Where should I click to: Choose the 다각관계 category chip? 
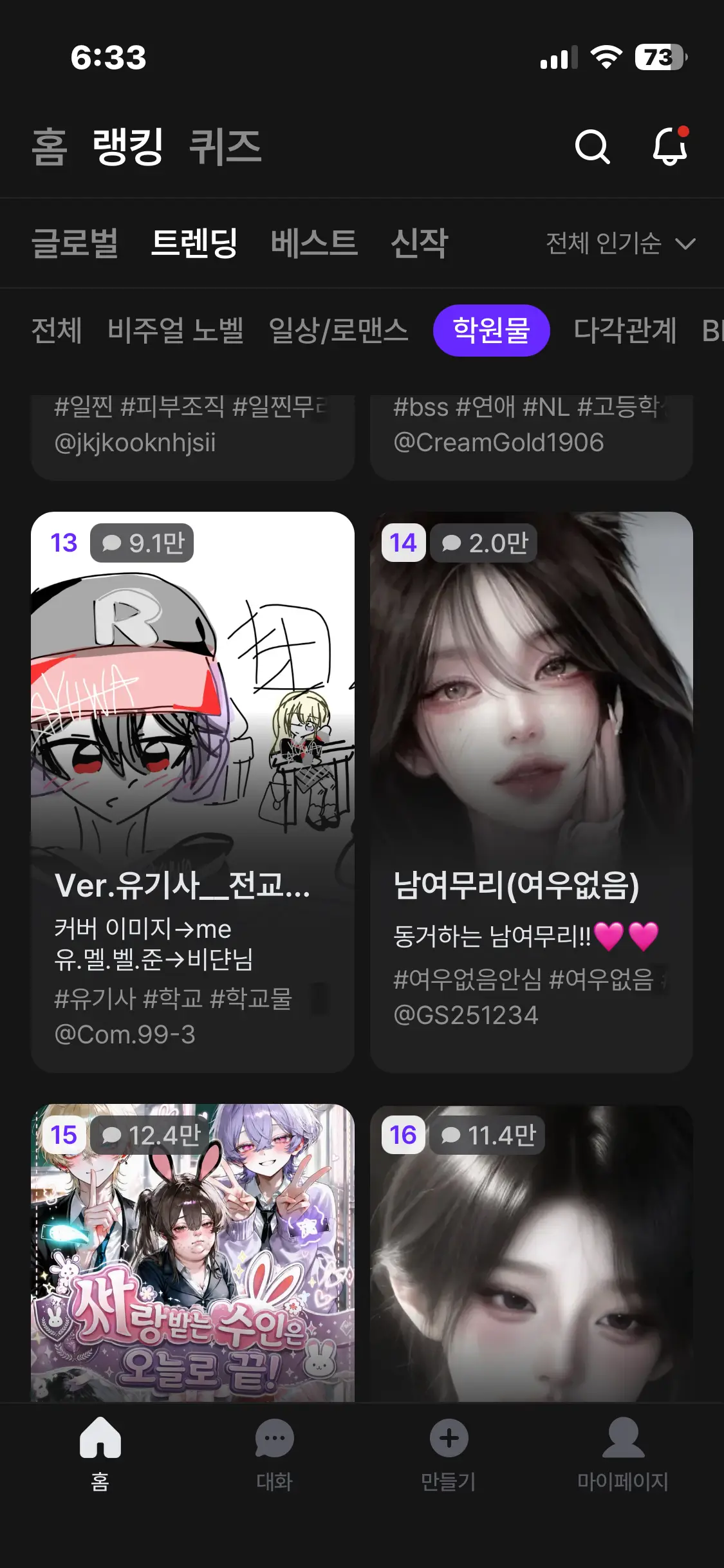(625, 330)
